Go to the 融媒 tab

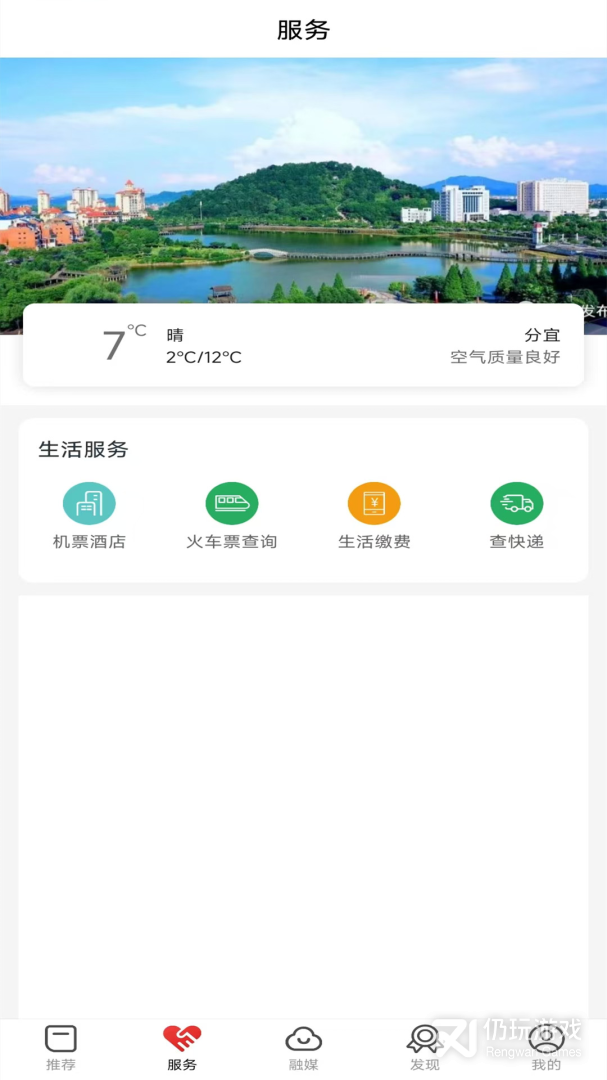pos(303,1048)
